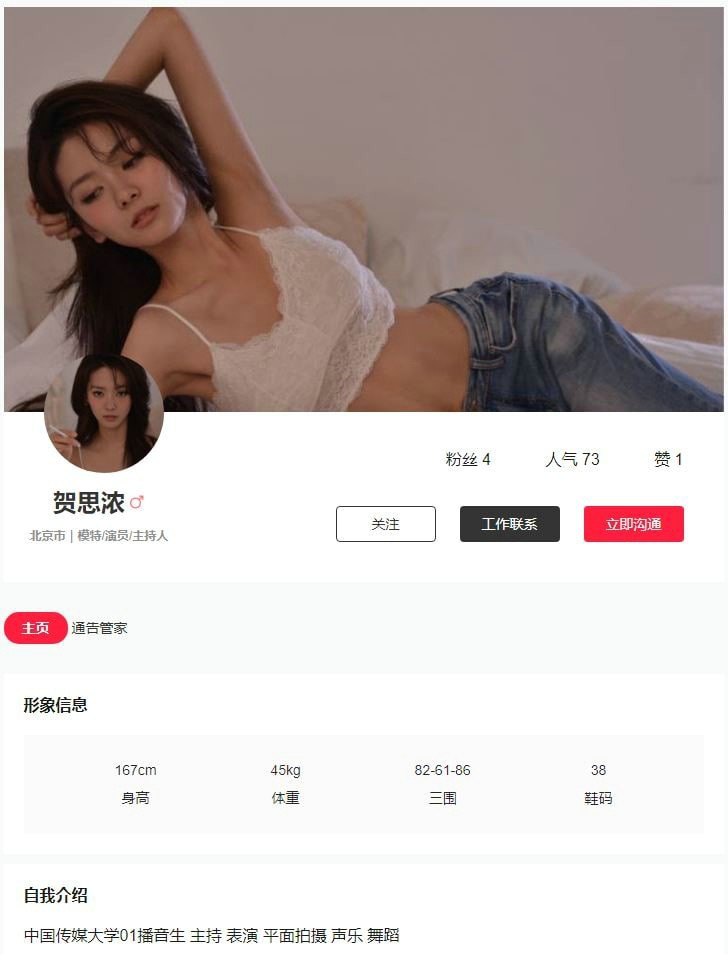Select the 主页 tab
The height and width of the screenshot is (955, 728).
[x=36, y=628]
